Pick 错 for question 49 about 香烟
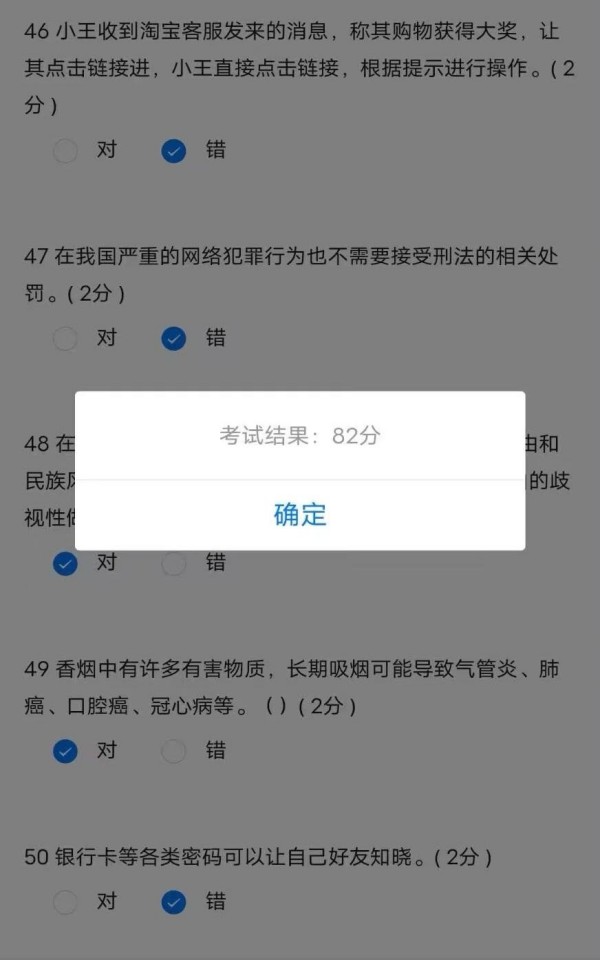Viewport: 600px width, 960px height. (174, 751)
